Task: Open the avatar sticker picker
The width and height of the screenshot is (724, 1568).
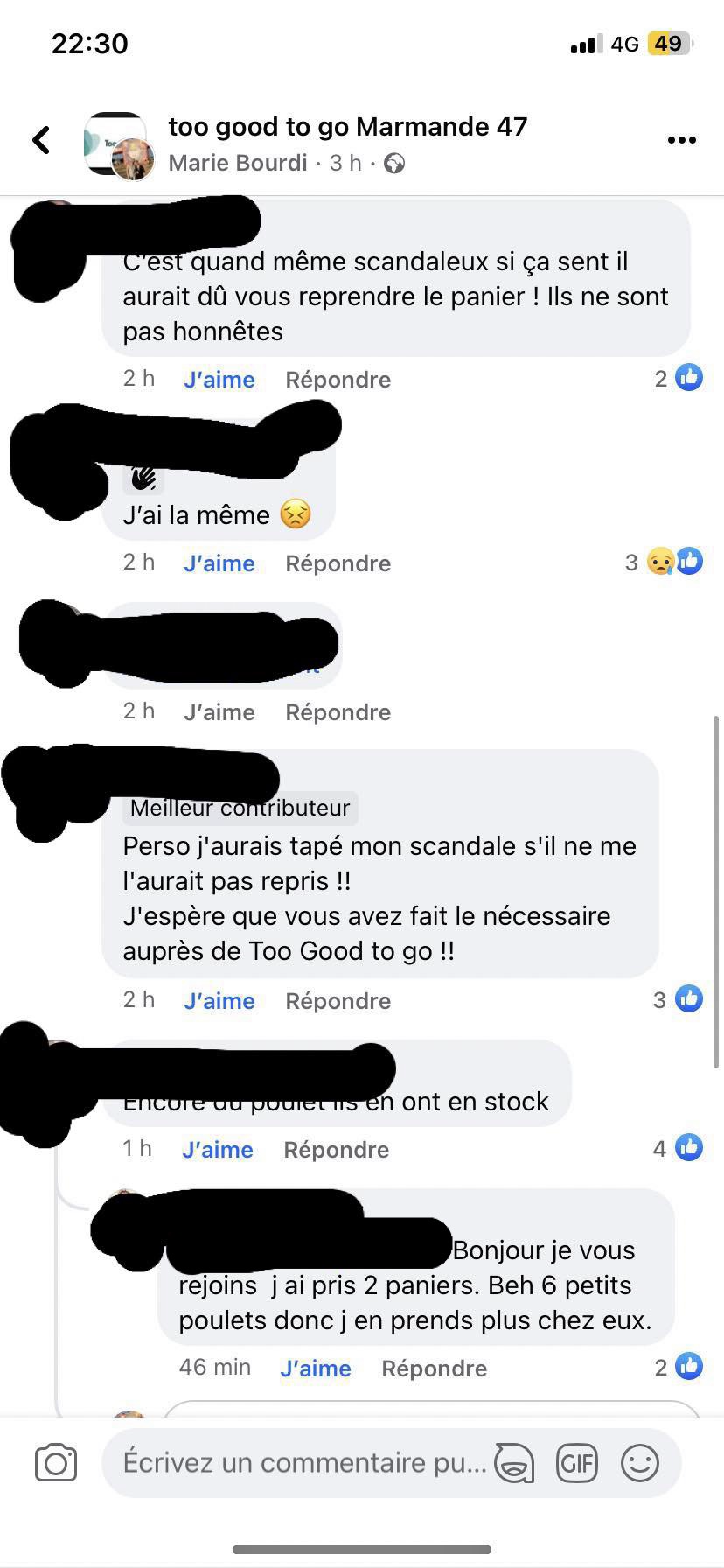Action: 515,1463
